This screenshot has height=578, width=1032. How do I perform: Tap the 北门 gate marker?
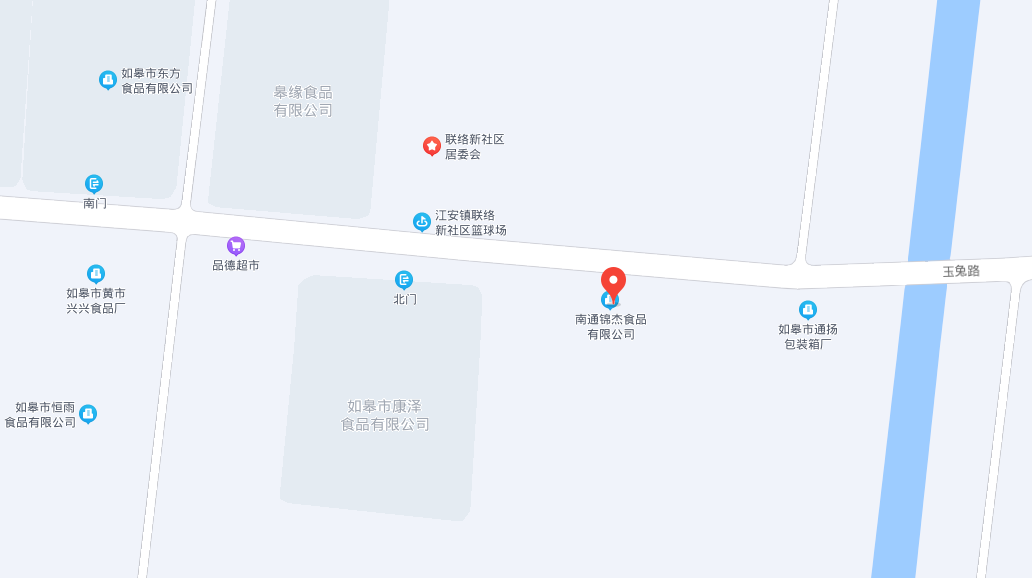[x=404, y=280]
